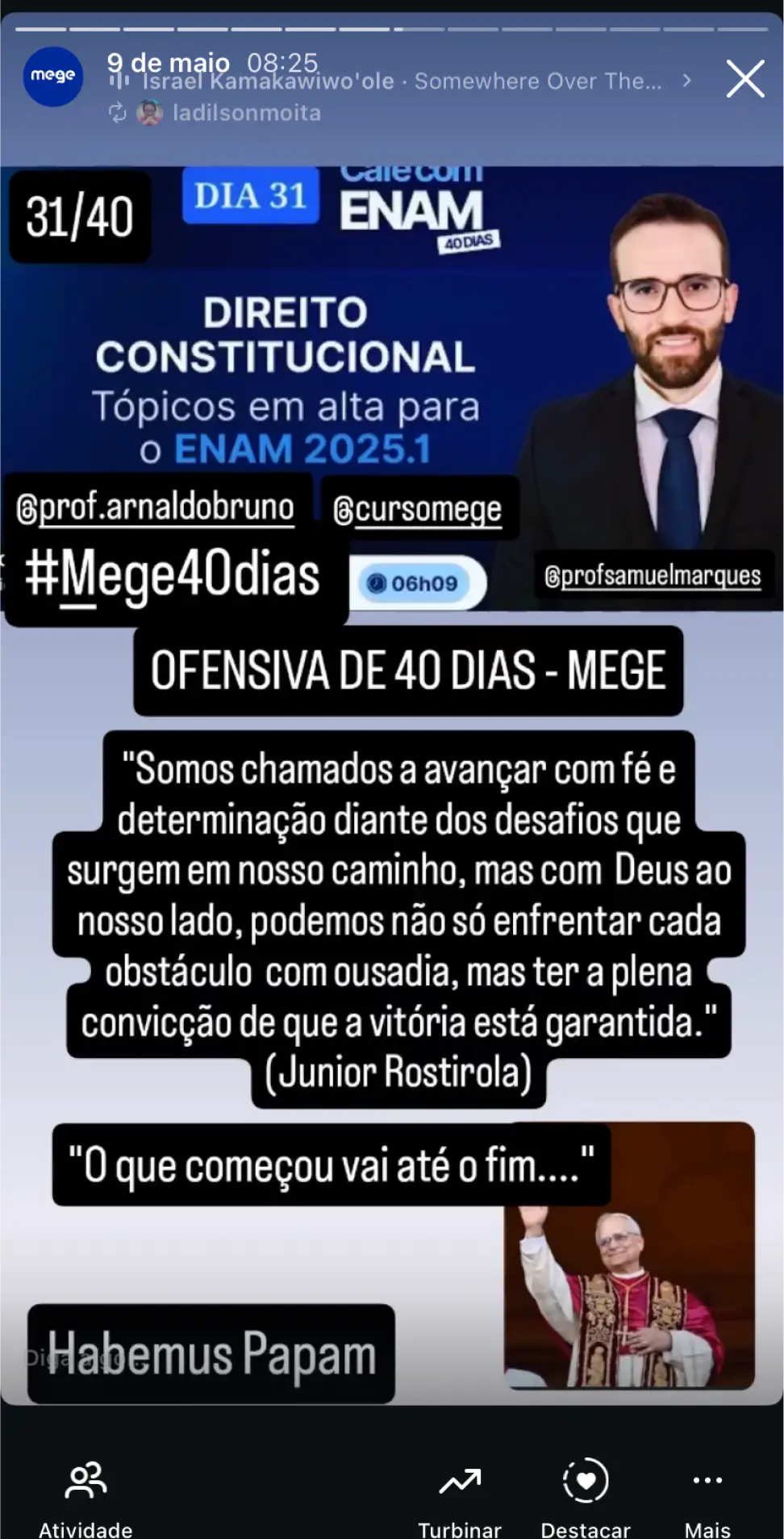Open the @prof.arnaldobruno mention
This screenshot has width=784, height=1539.
point(156,508)
